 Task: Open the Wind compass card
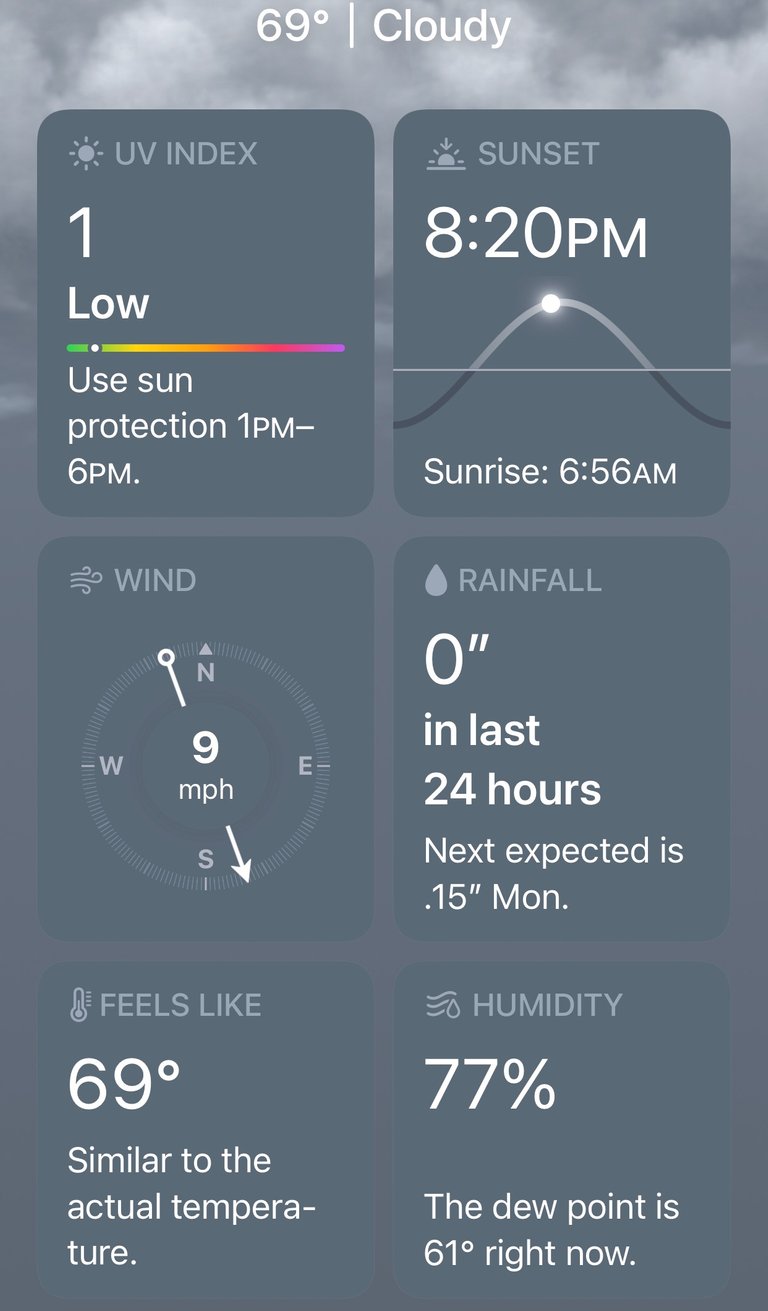point(206,739)
